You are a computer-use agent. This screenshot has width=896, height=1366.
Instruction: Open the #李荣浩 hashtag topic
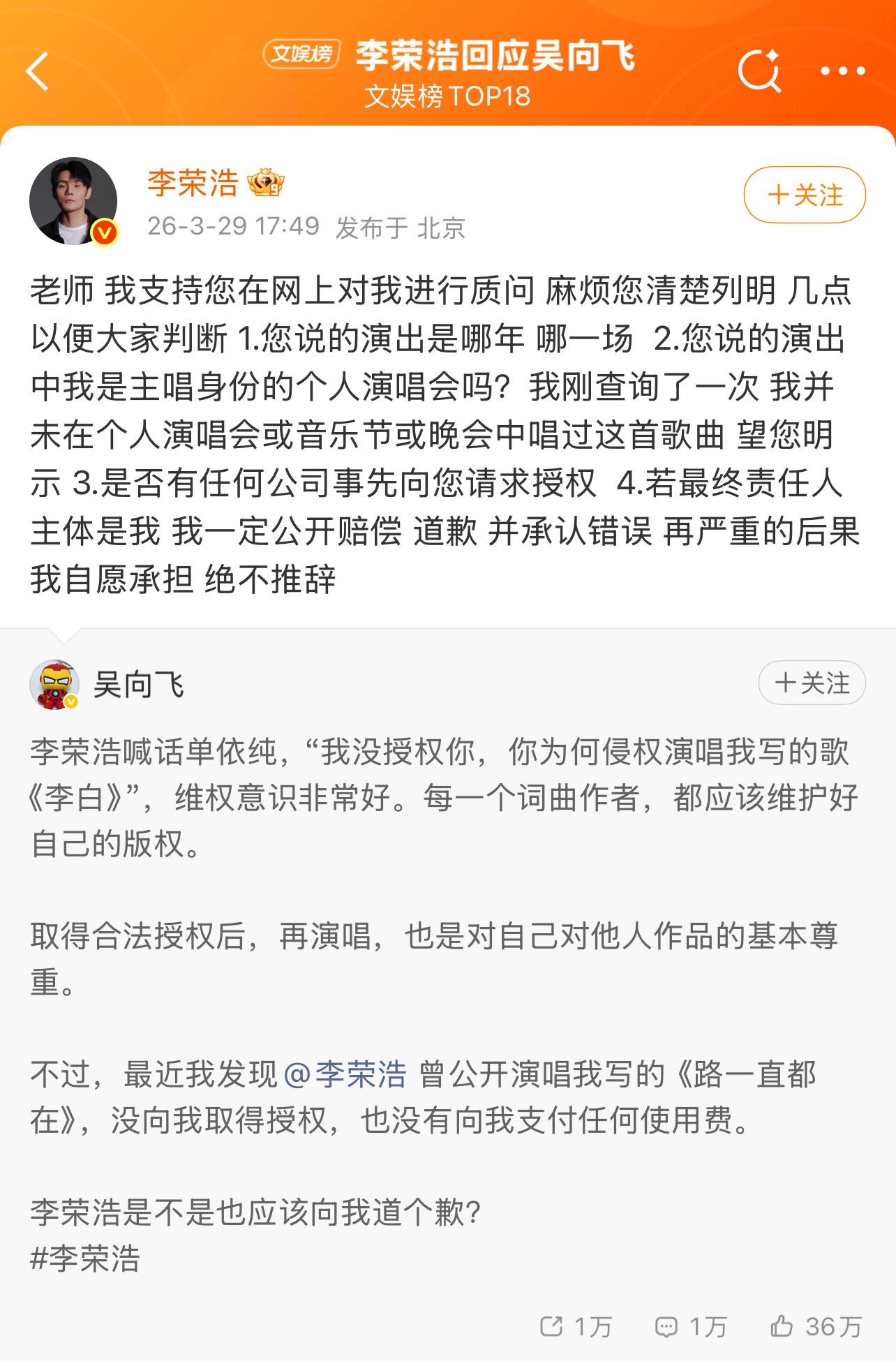pos(85,1259)
